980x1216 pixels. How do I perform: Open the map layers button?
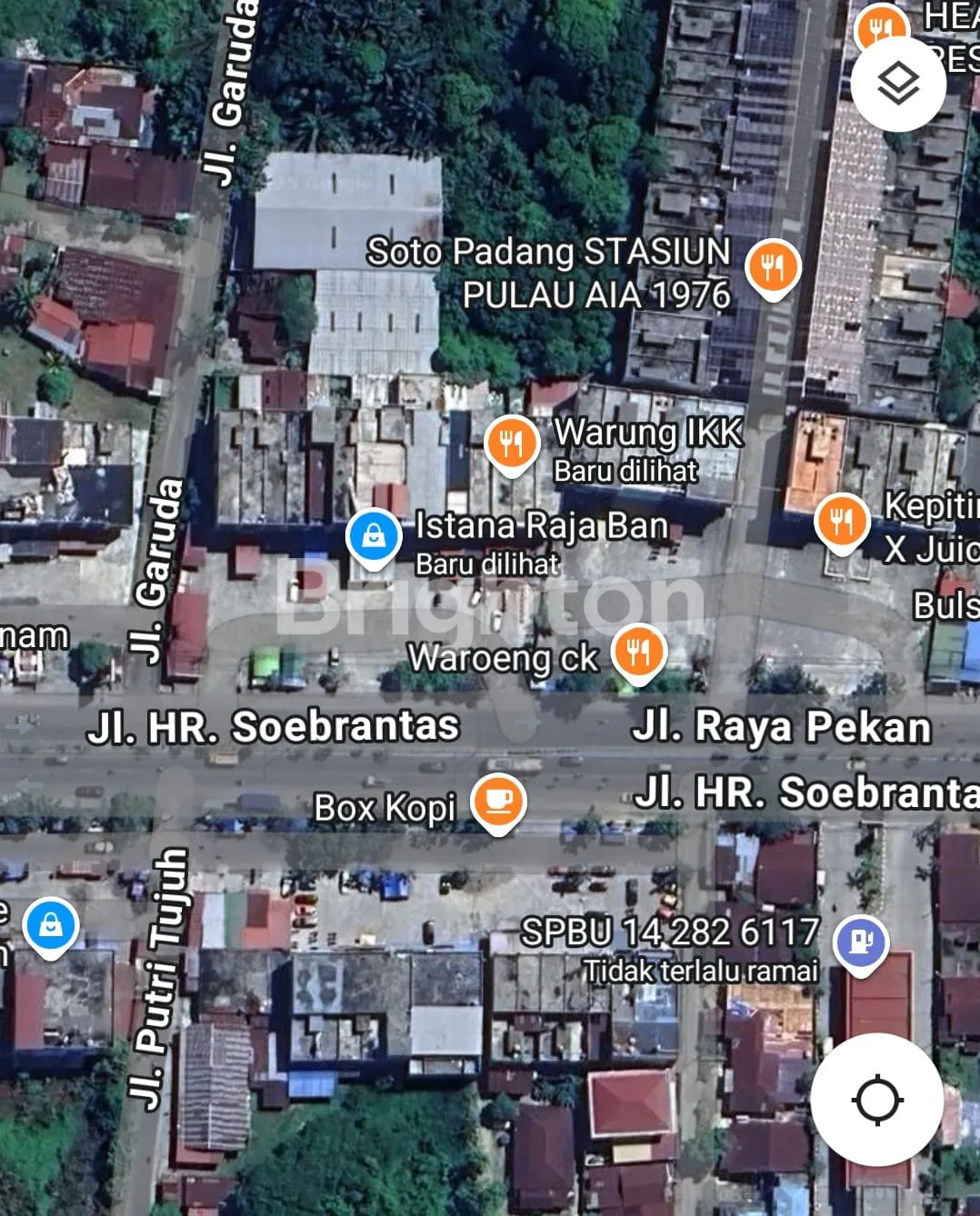click(898, 85)
